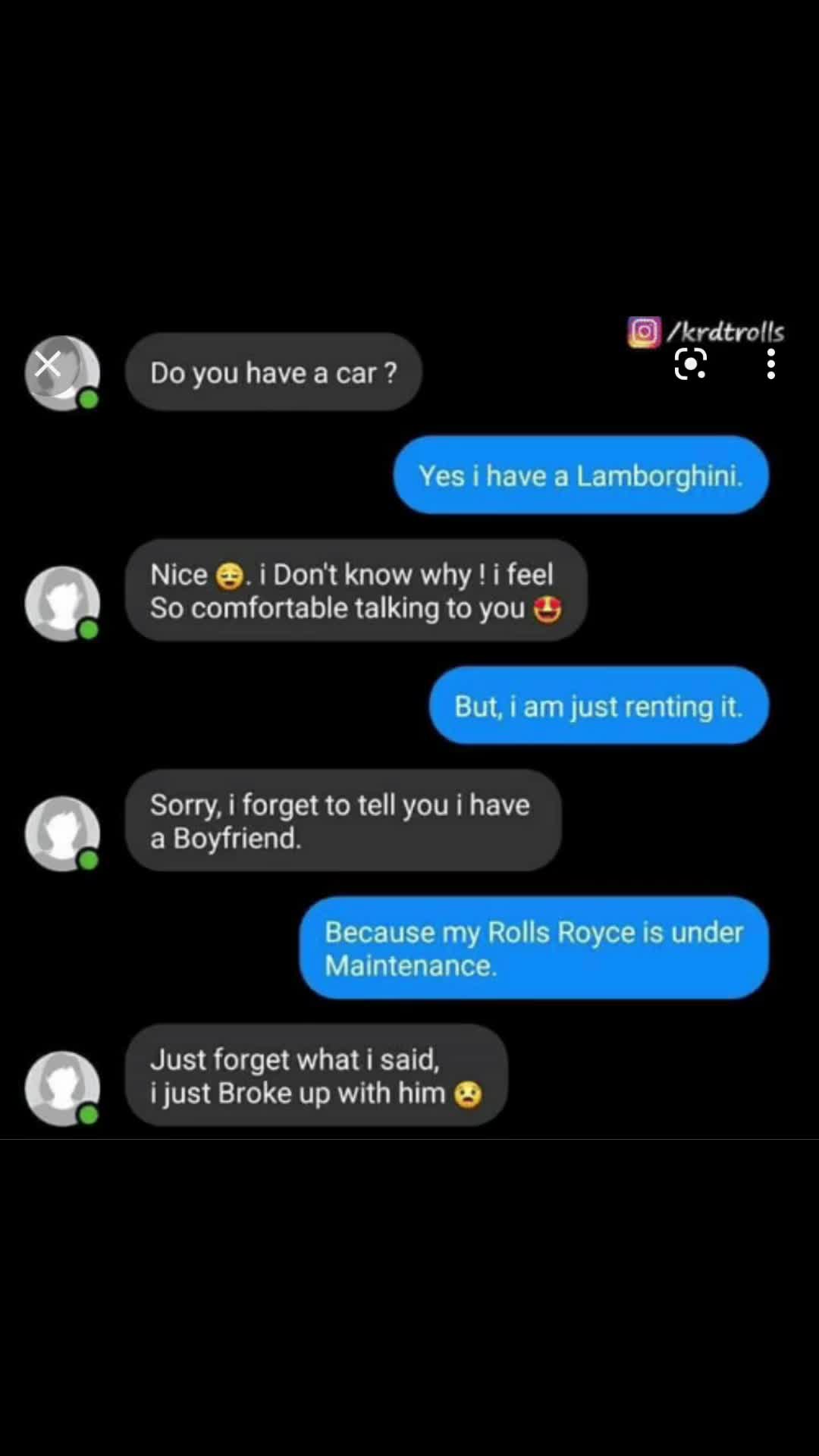
Task: Open visual search lens icon
Action: pyautogui.click(x=691, y=364)
